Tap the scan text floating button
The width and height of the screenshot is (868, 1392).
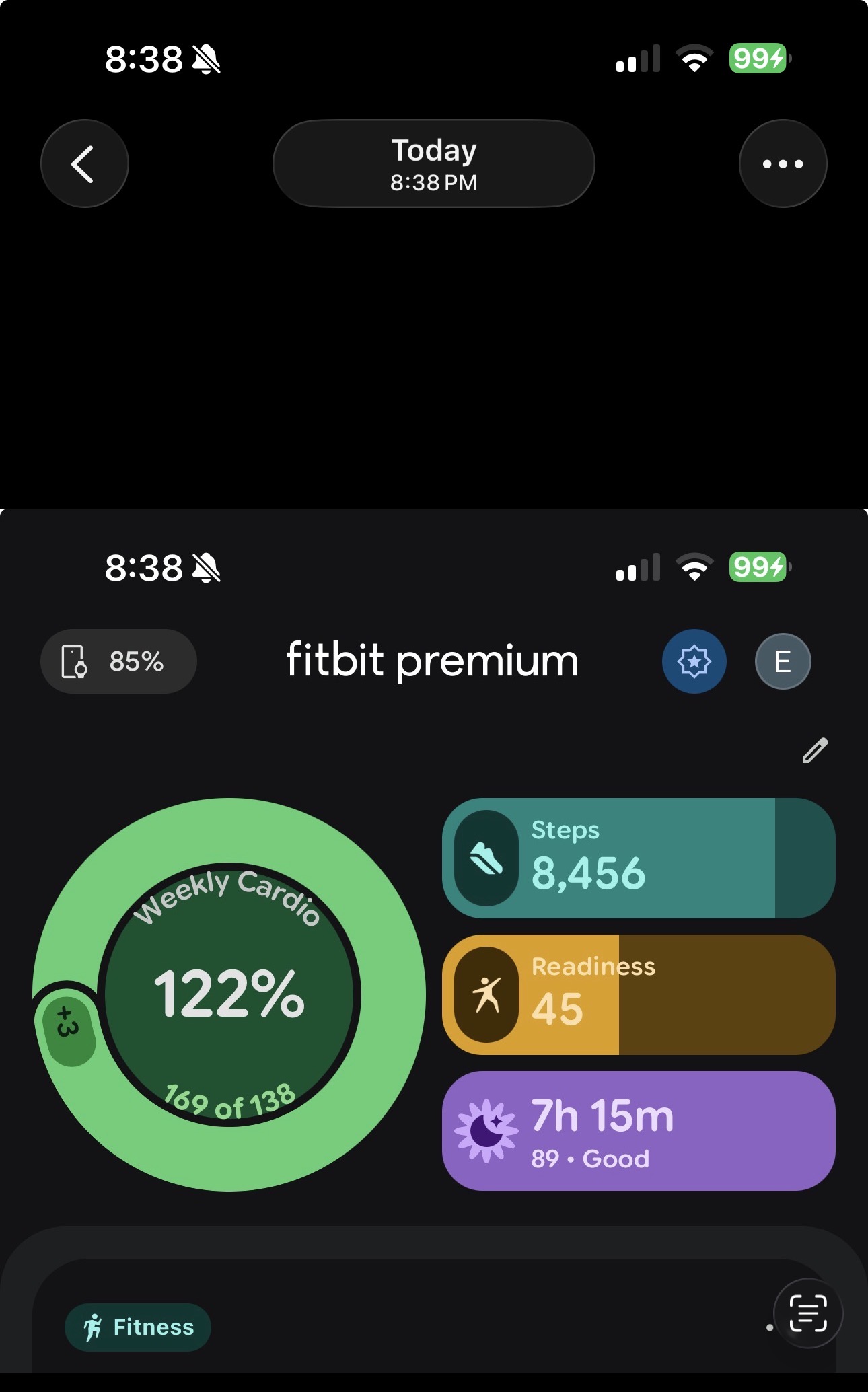808,1313
